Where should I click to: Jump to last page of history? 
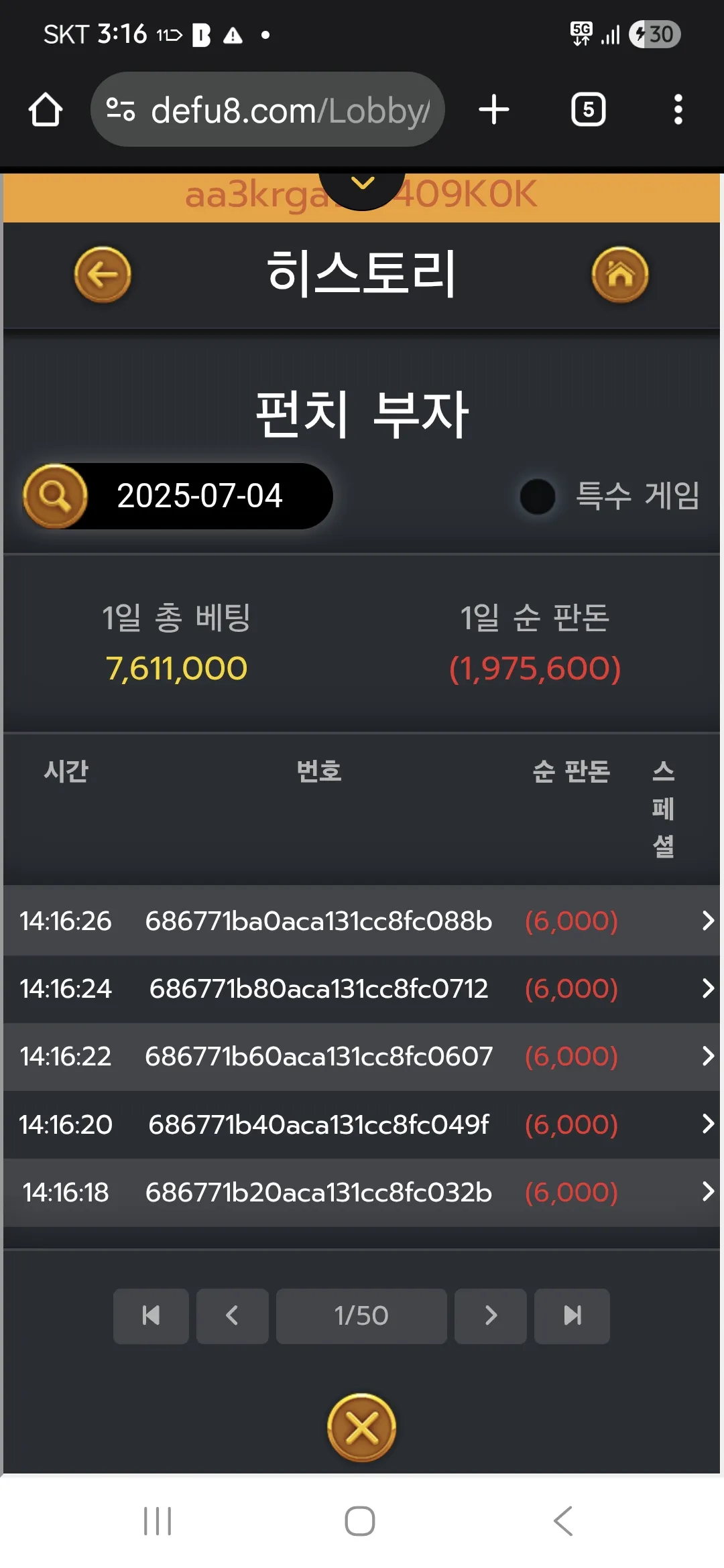(x=572, y=1315)
